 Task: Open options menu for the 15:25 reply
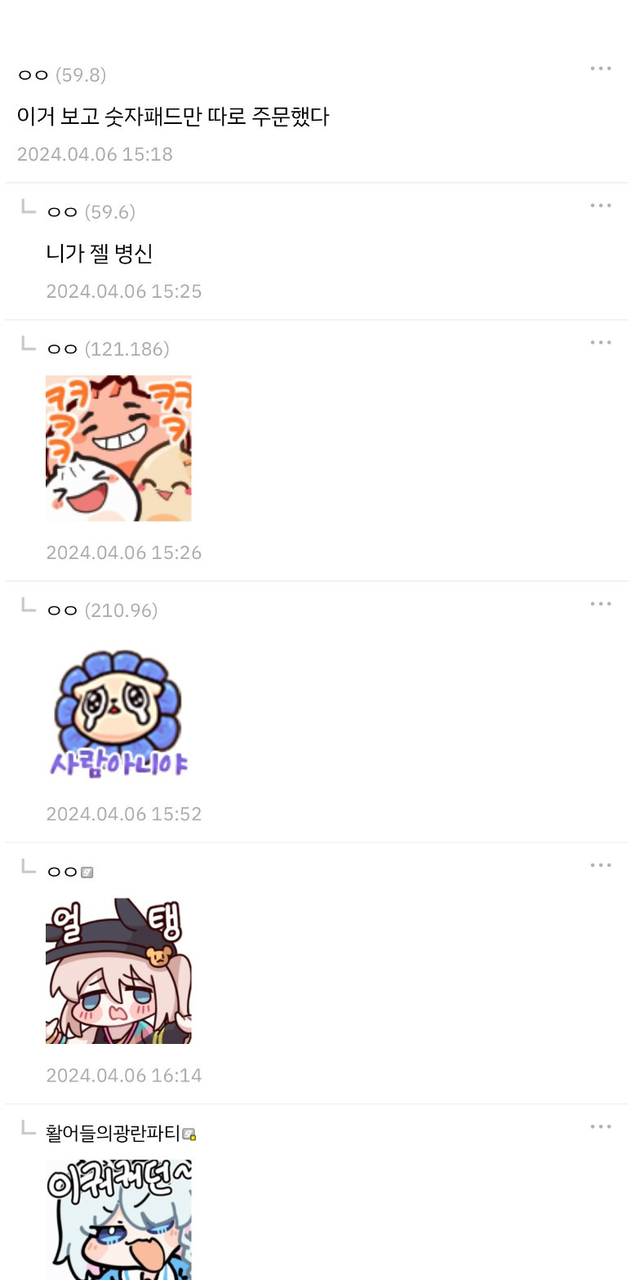tap(600, 205)
